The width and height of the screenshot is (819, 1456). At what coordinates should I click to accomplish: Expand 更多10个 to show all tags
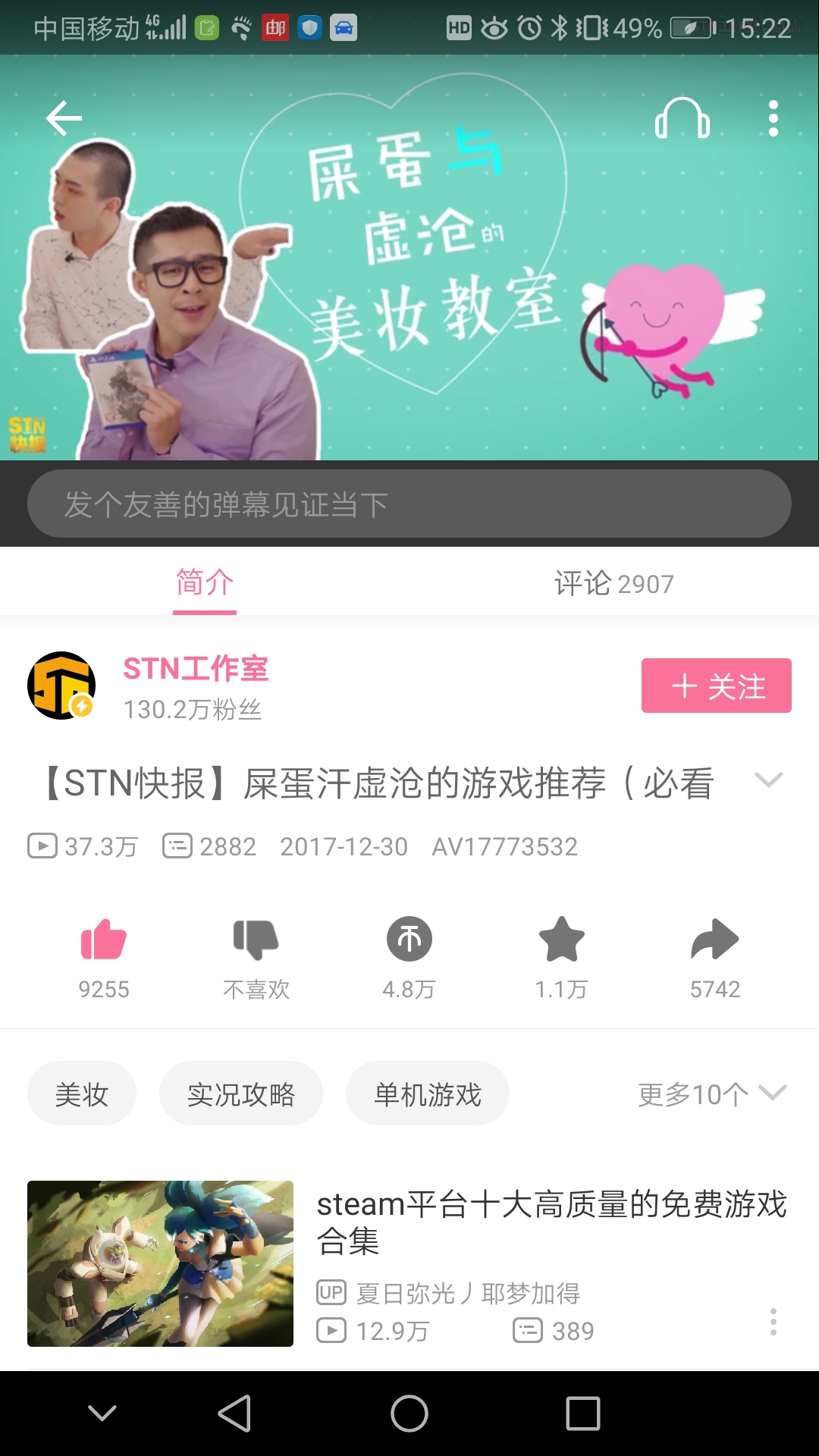(709, 1093)
